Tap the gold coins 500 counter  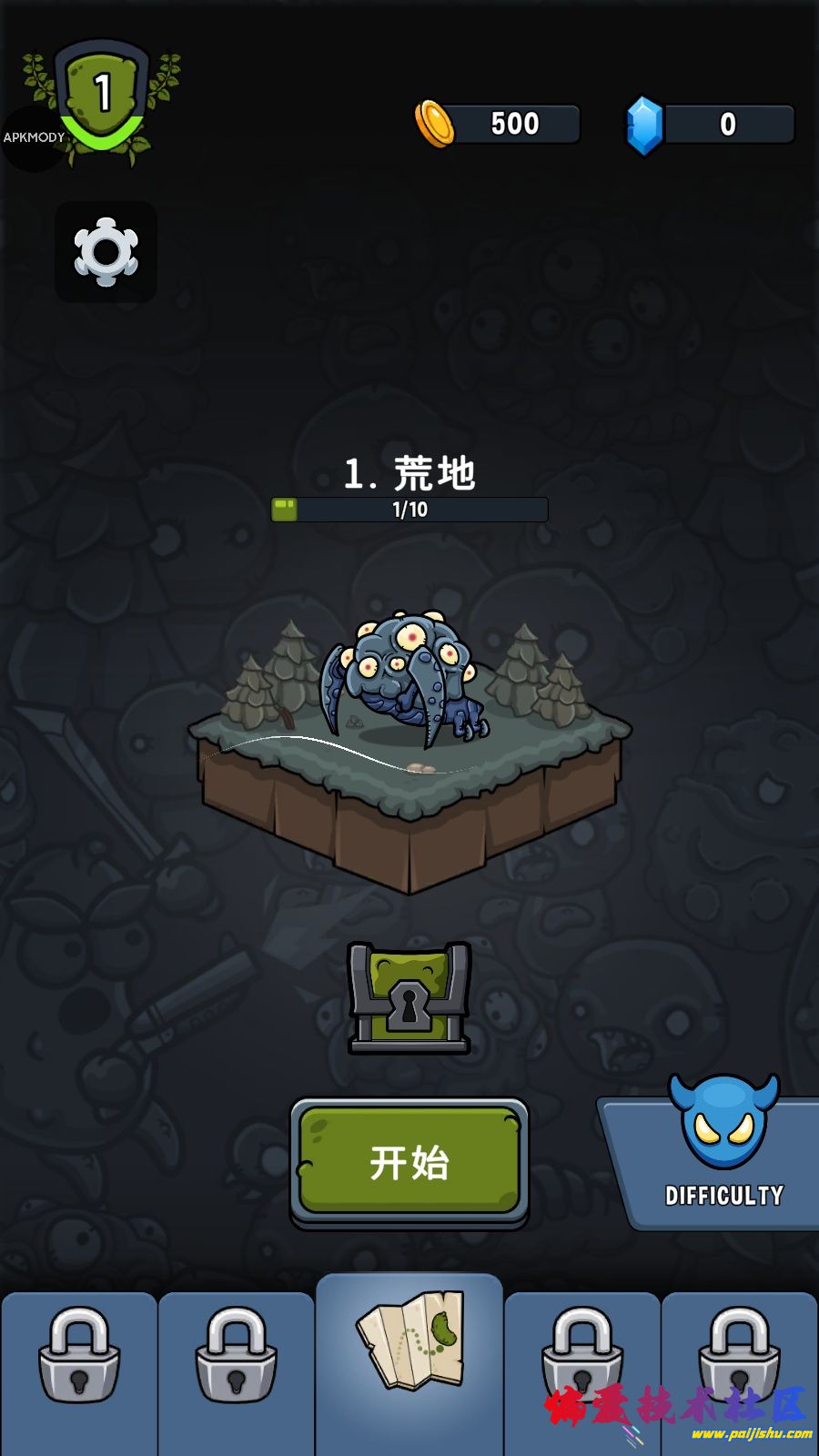514,123
